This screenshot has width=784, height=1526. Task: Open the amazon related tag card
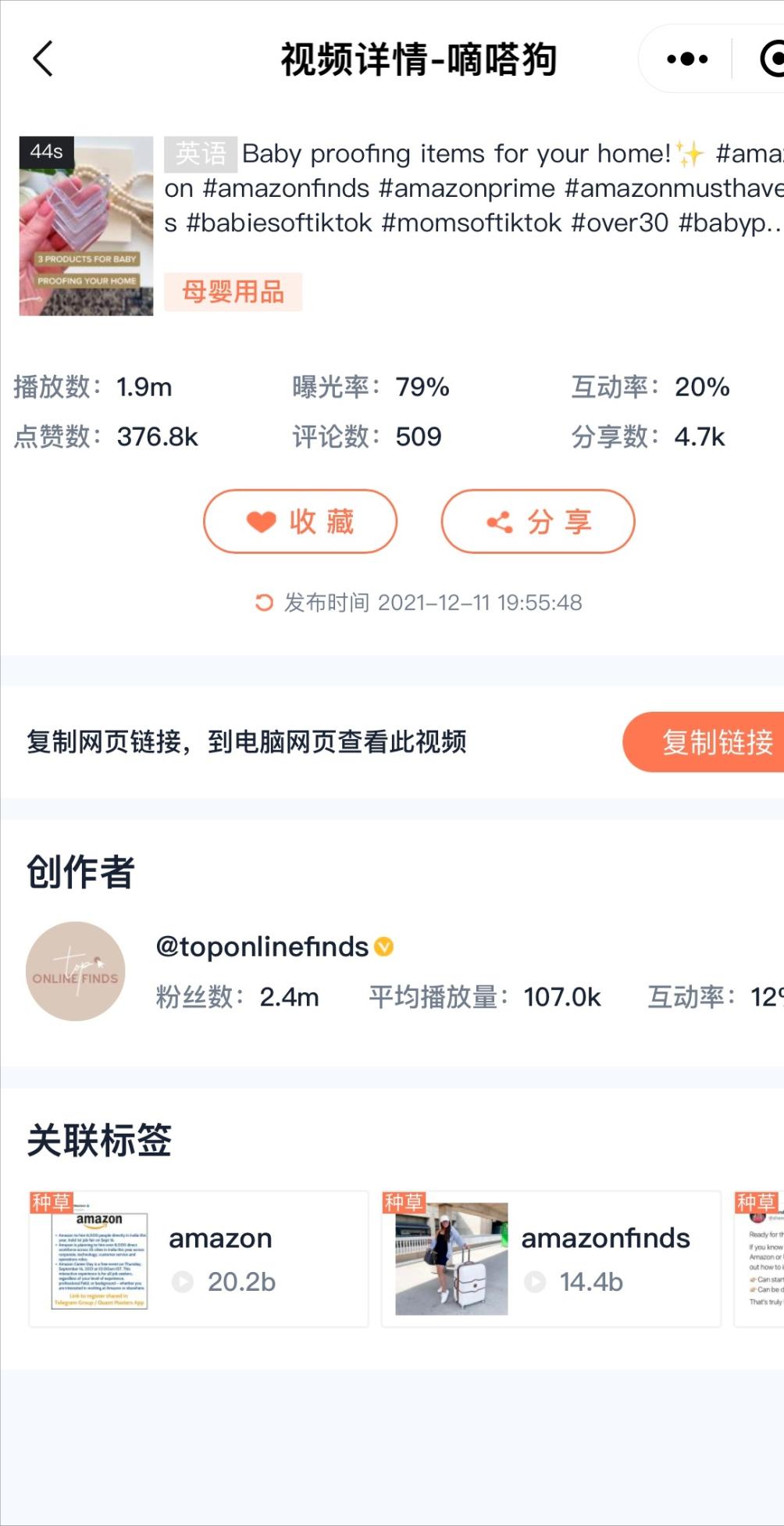click(198, 1258)
